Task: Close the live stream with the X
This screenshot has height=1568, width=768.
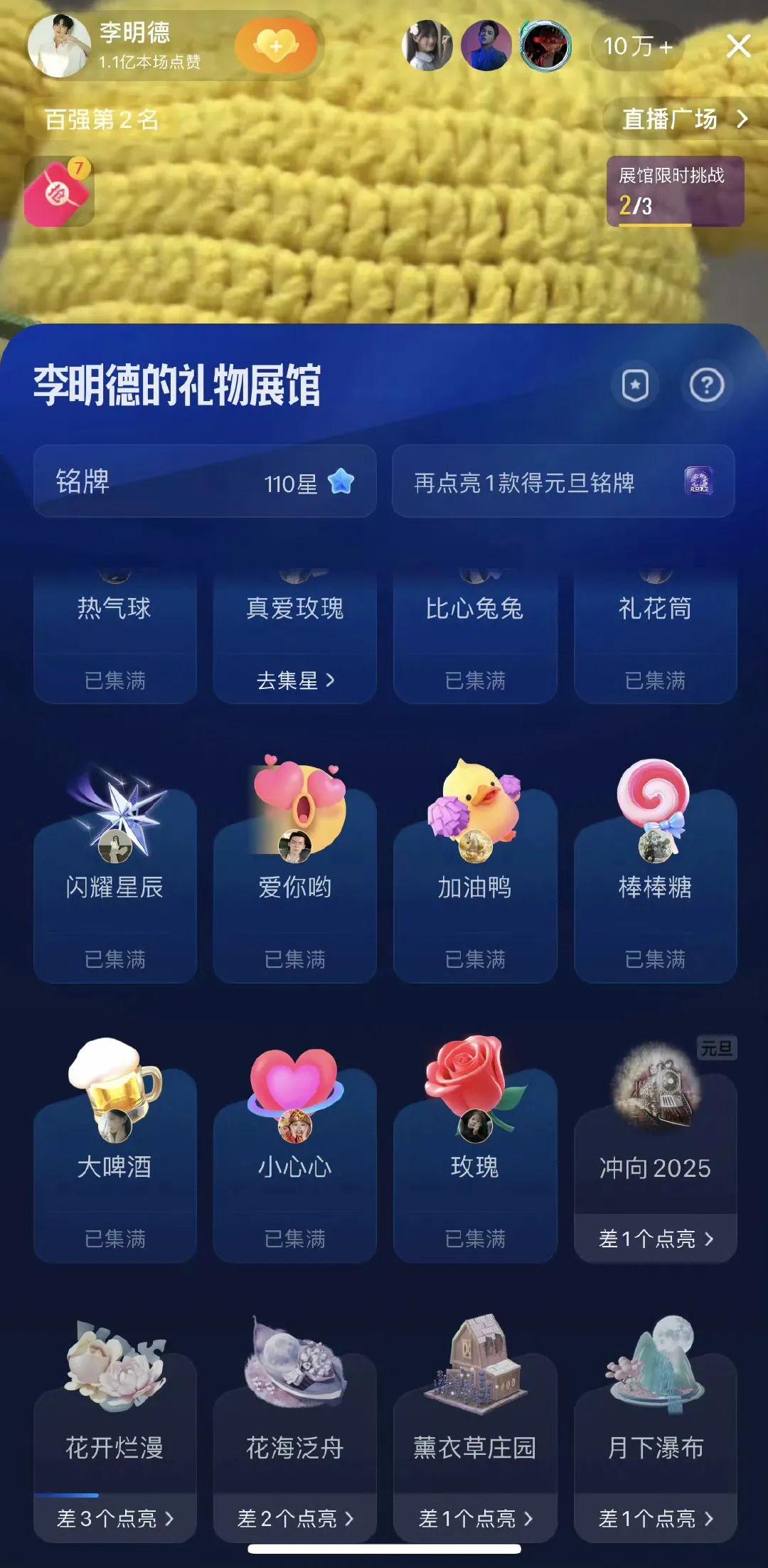Action: [x=738, y=47]
